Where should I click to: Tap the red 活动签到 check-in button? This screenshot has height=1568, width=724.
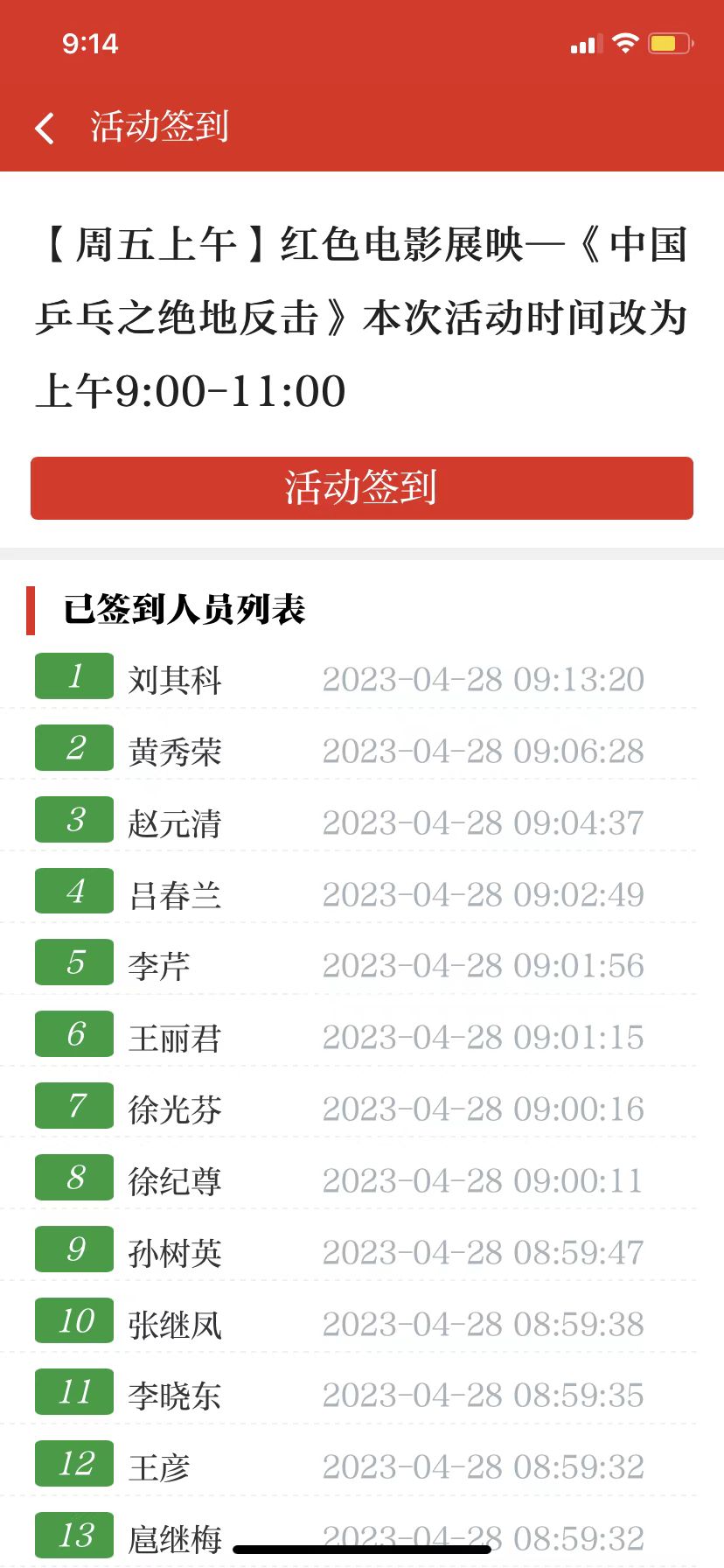pos(362,488)
